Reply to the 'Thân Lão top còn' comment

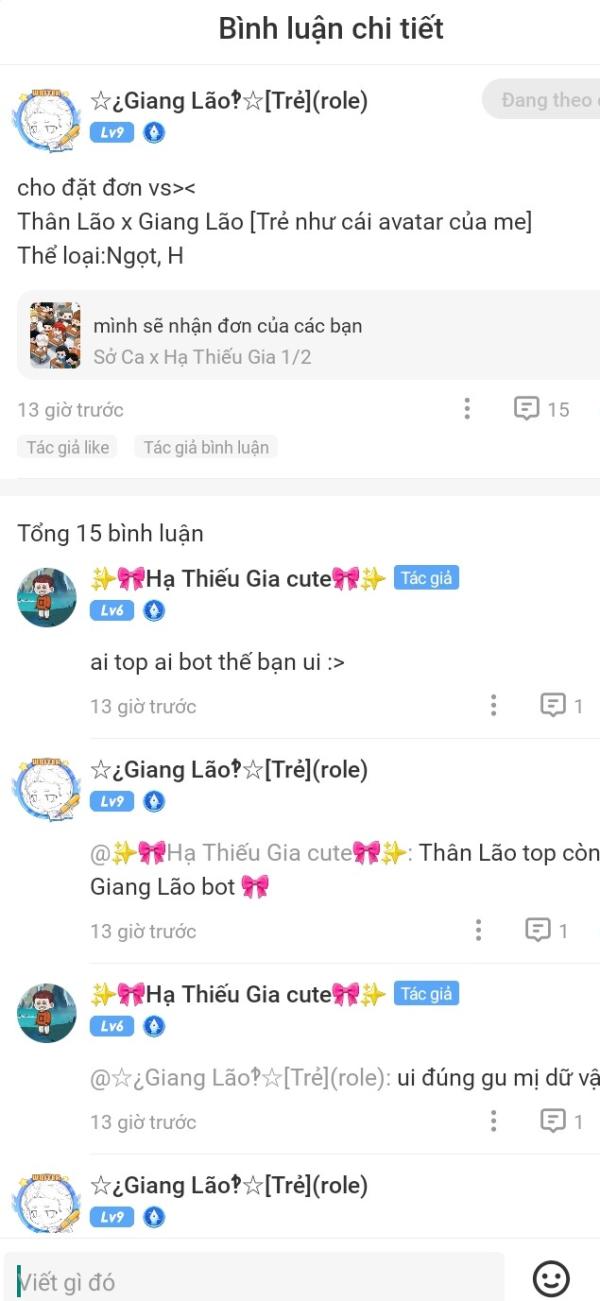[546, 931]
